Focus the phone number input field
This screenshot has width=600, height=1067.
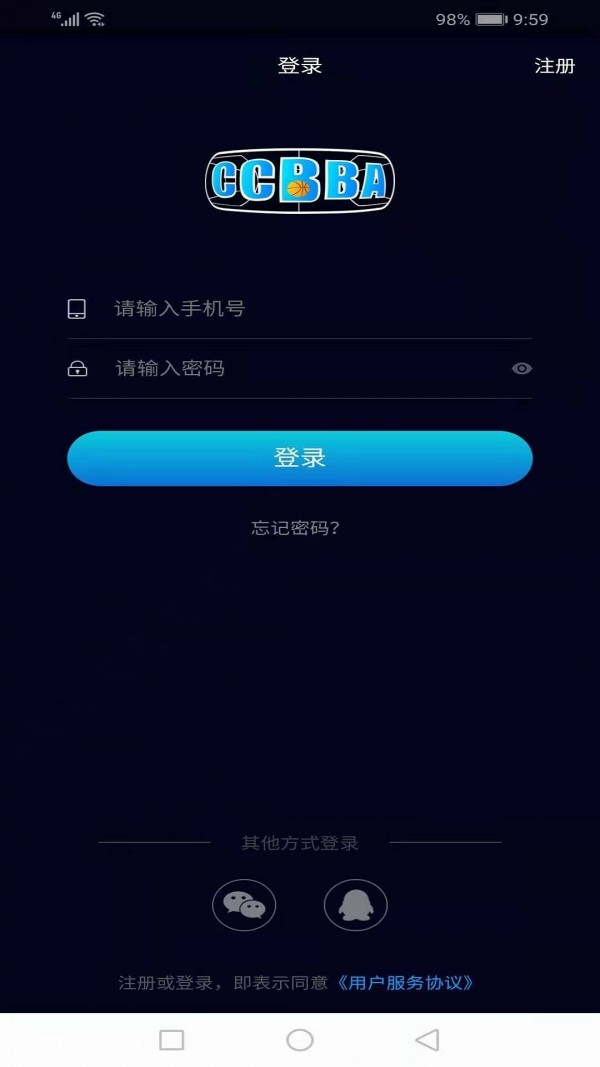coord(299,309)
